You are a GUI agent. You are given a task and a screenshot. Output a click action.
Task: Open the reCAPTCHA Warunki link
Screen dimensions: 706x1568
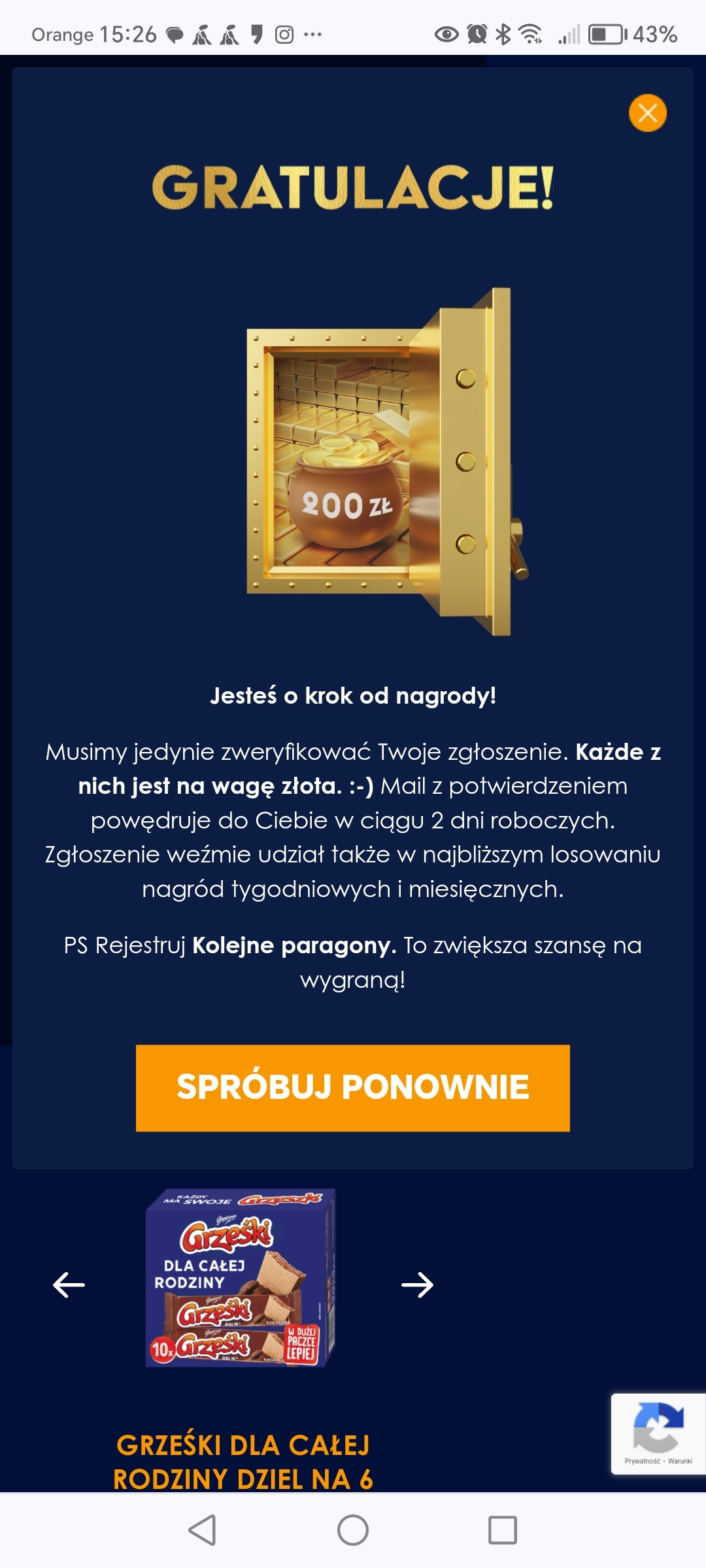pos(680,1461)
